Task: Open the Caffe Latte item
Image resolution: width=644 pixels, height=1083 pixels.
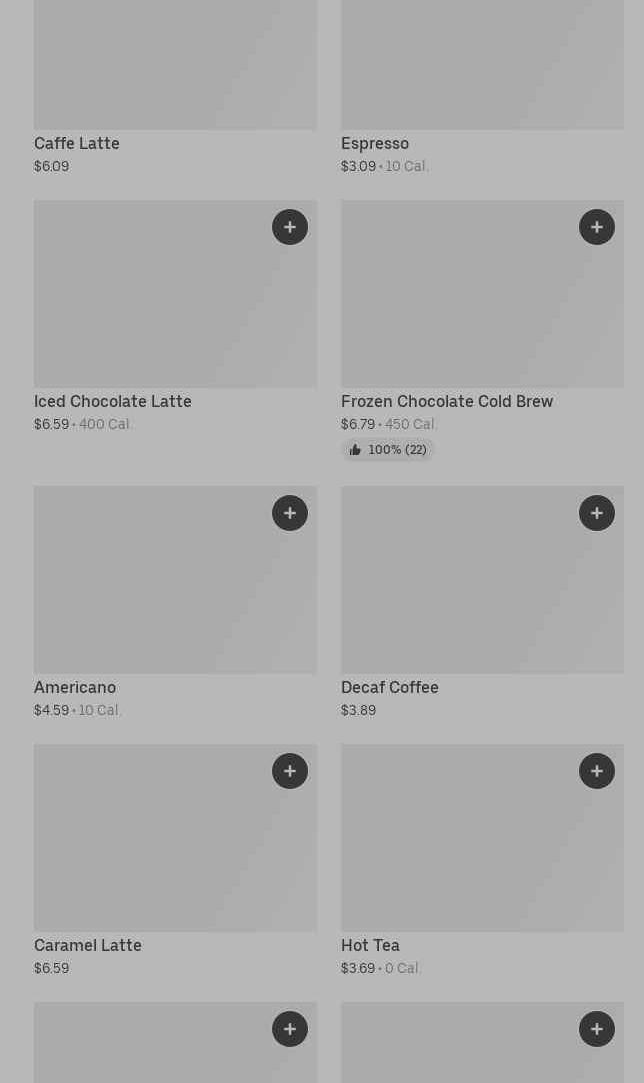Action: 176,87
